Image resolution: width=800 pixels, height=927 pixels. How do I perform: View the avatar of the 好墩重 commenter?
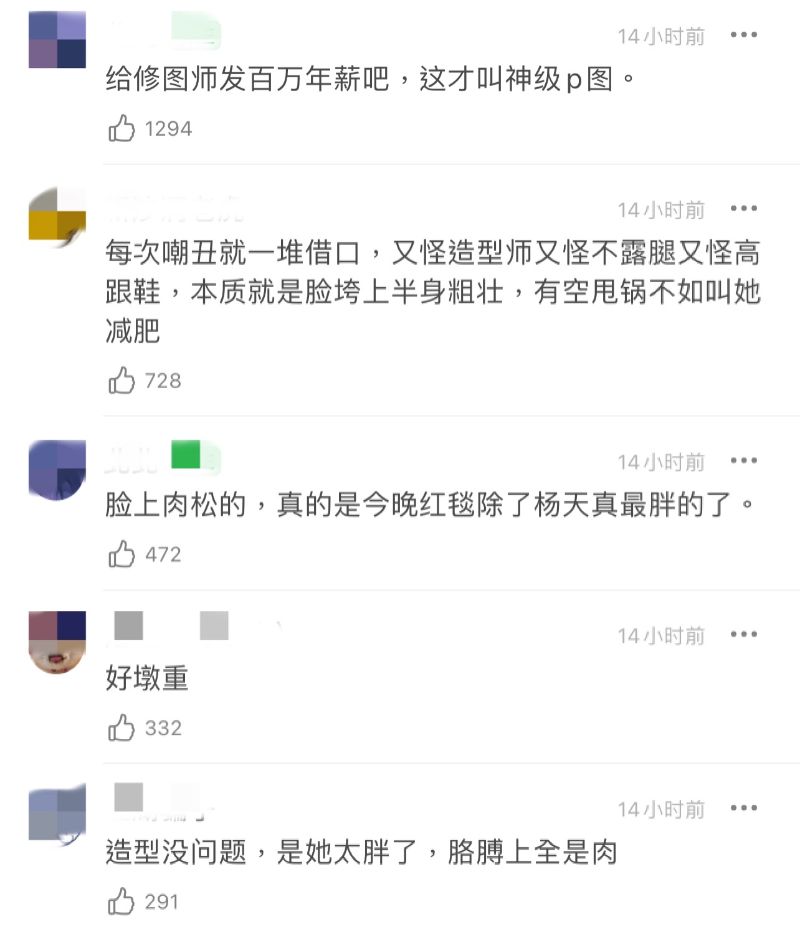click(x=57, y=643)
